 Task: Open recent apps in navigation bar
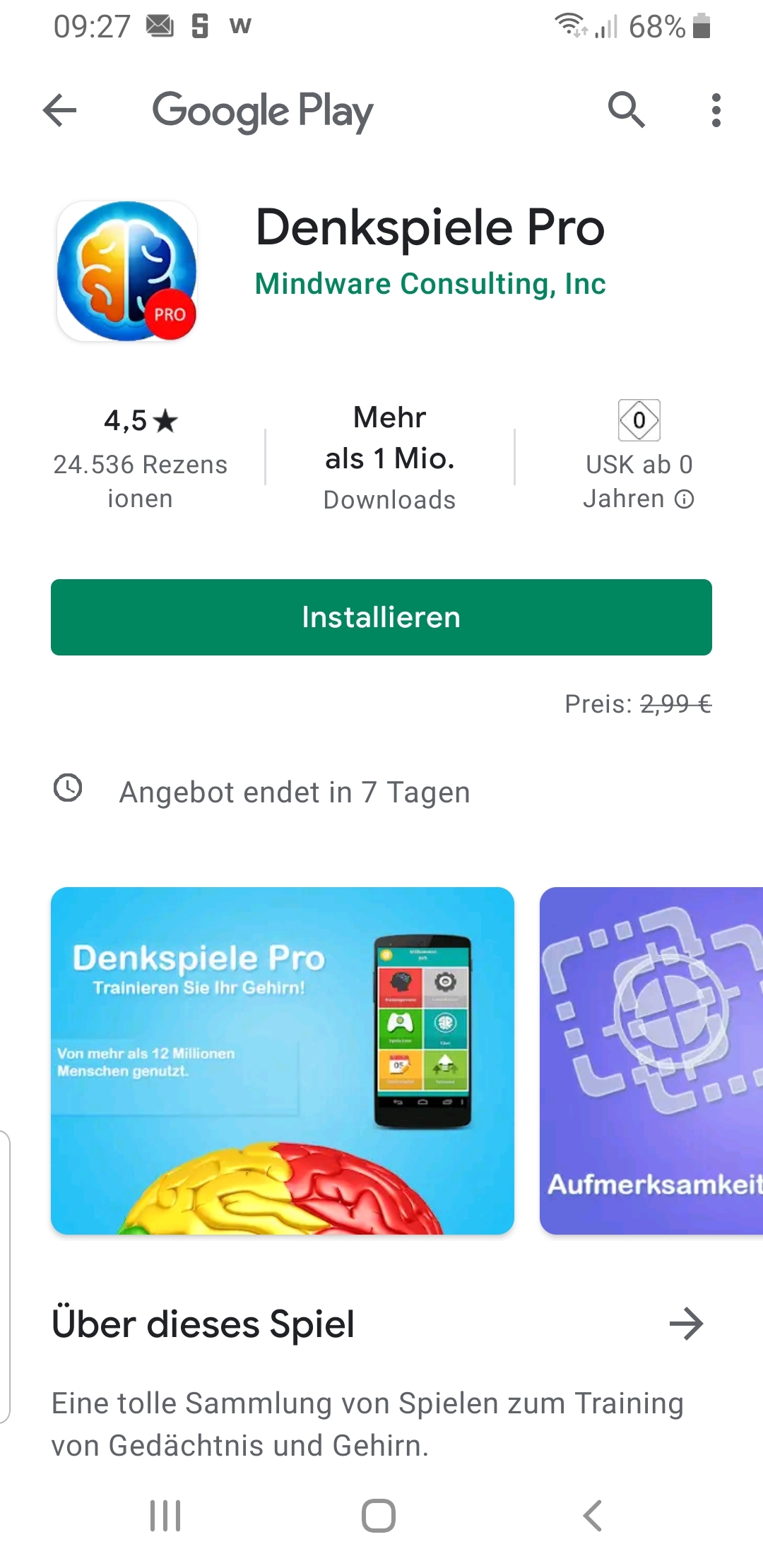click(x=165, y=1516)
